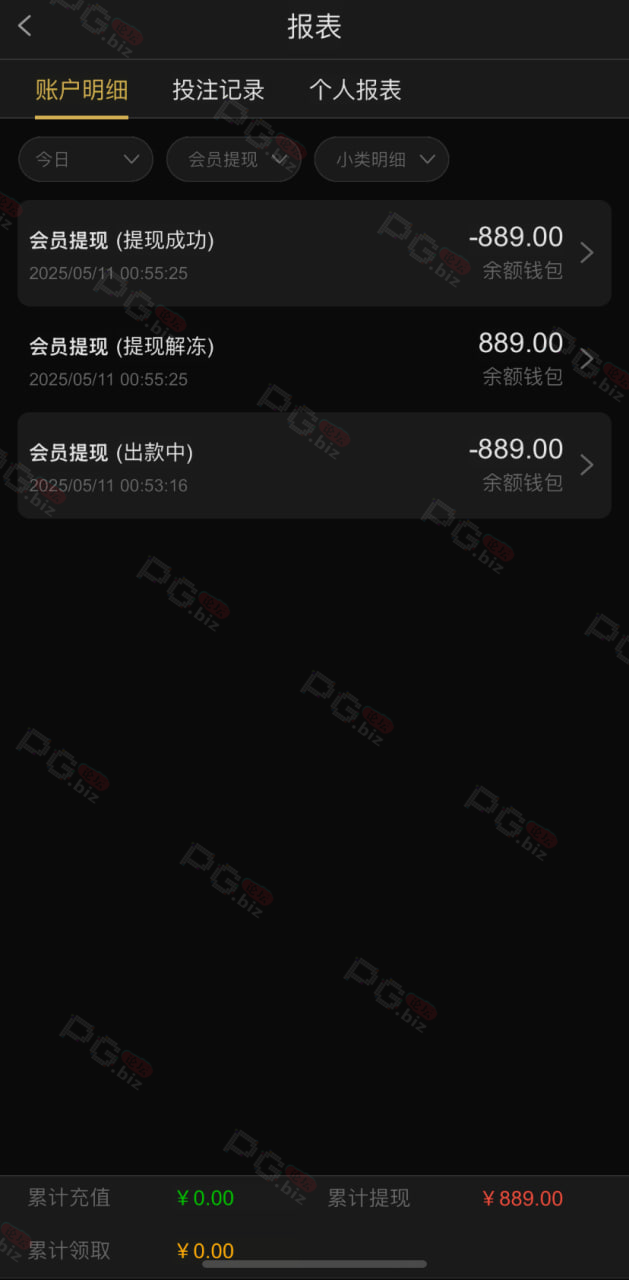
Task: Switch to the 个人报表 tab
Action: (x=355, y=90)
